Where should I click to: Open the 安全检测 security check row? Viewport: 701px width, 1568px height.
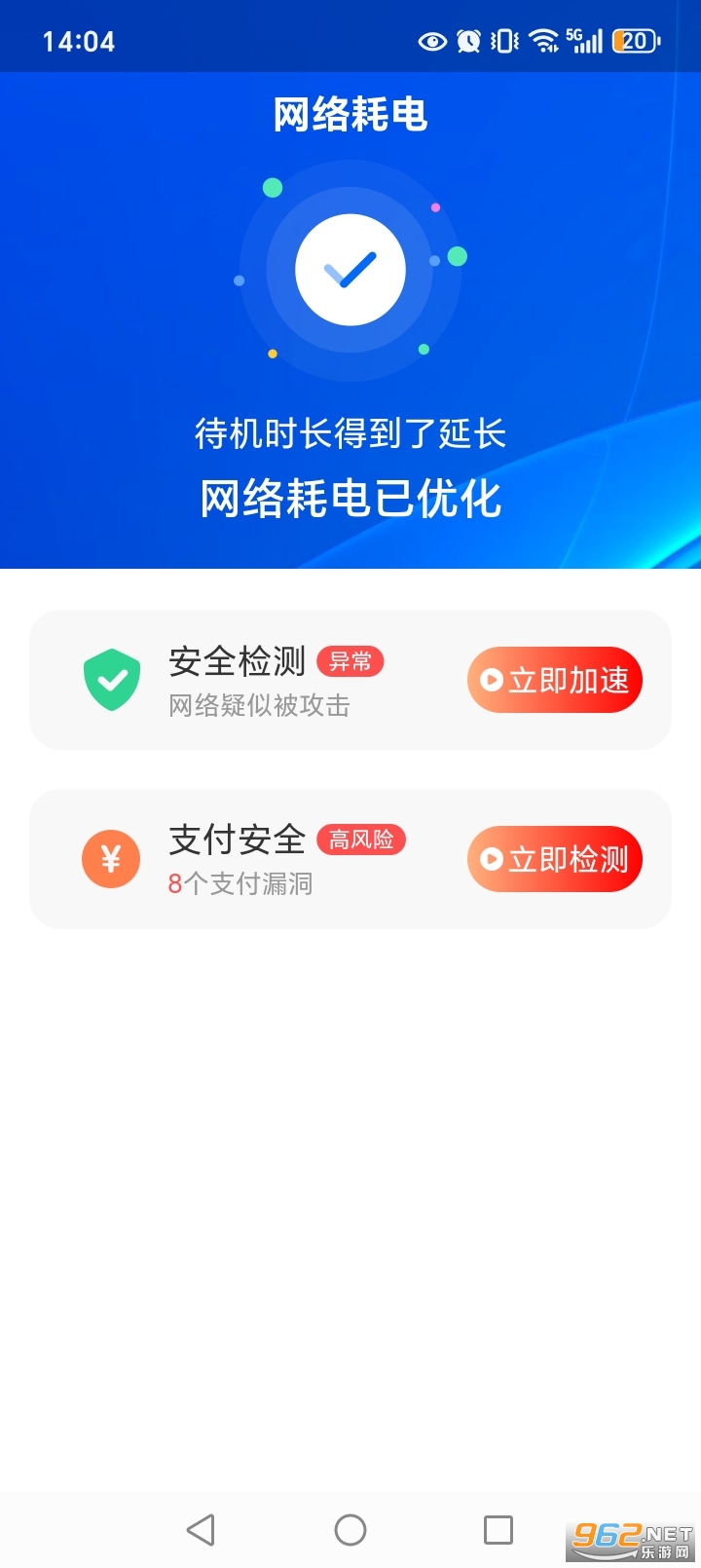click(x=236, y=661)
